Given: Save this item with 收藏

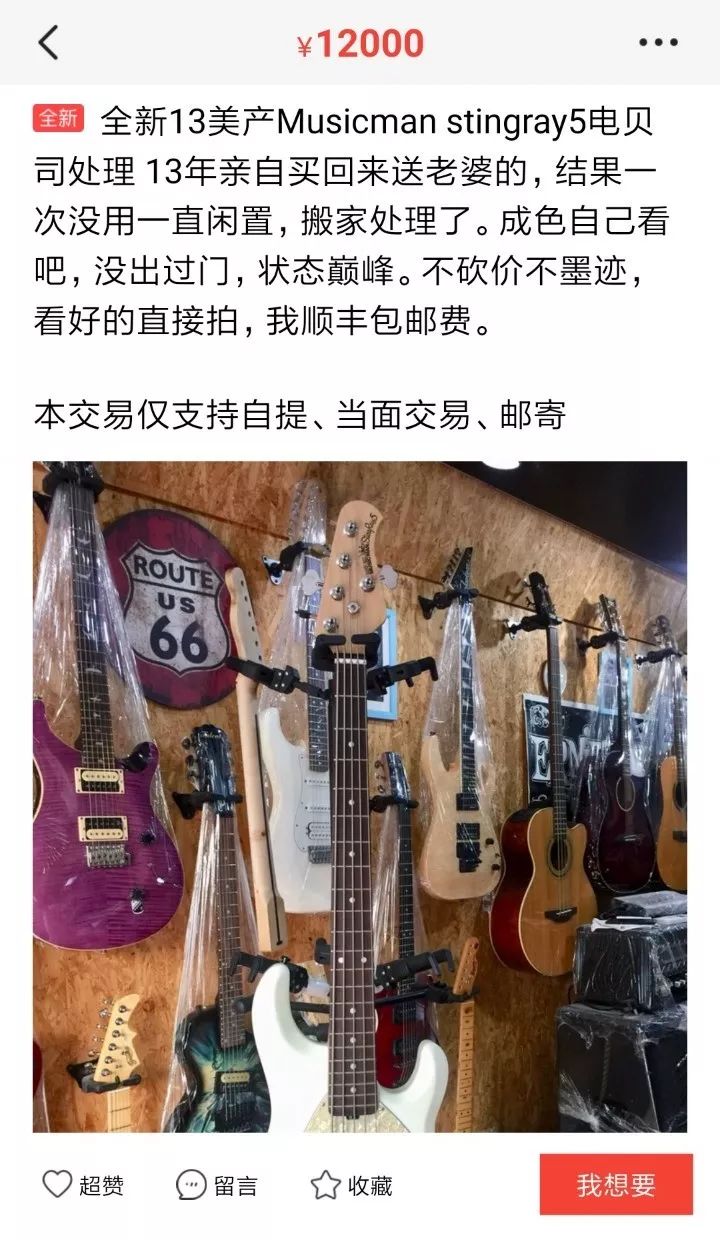Looking at the screenshot, I should (x=351, y=1185).
